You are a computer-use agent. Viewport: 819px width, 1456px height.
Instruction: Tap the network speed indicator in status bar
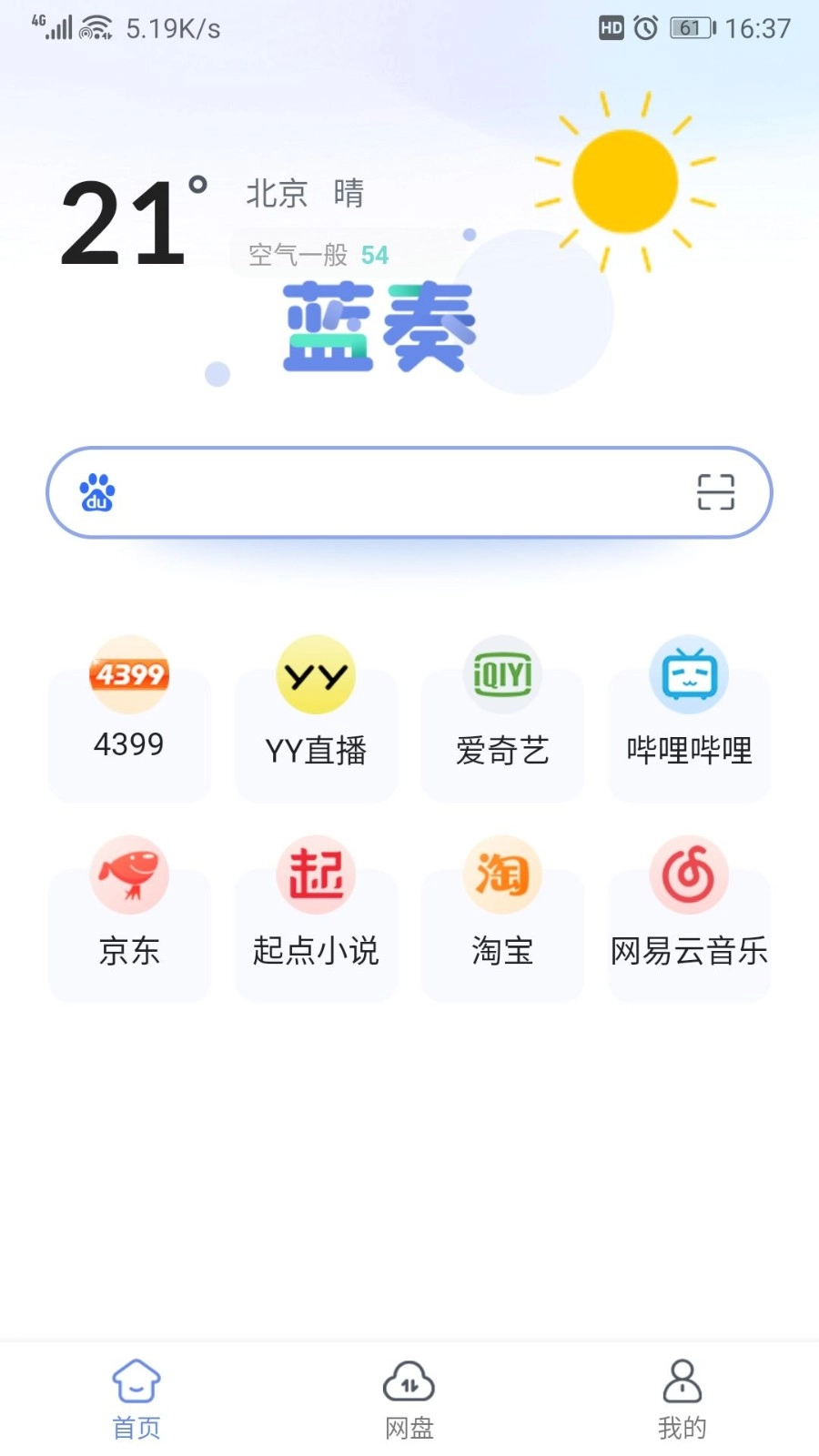tap(171, 28)
